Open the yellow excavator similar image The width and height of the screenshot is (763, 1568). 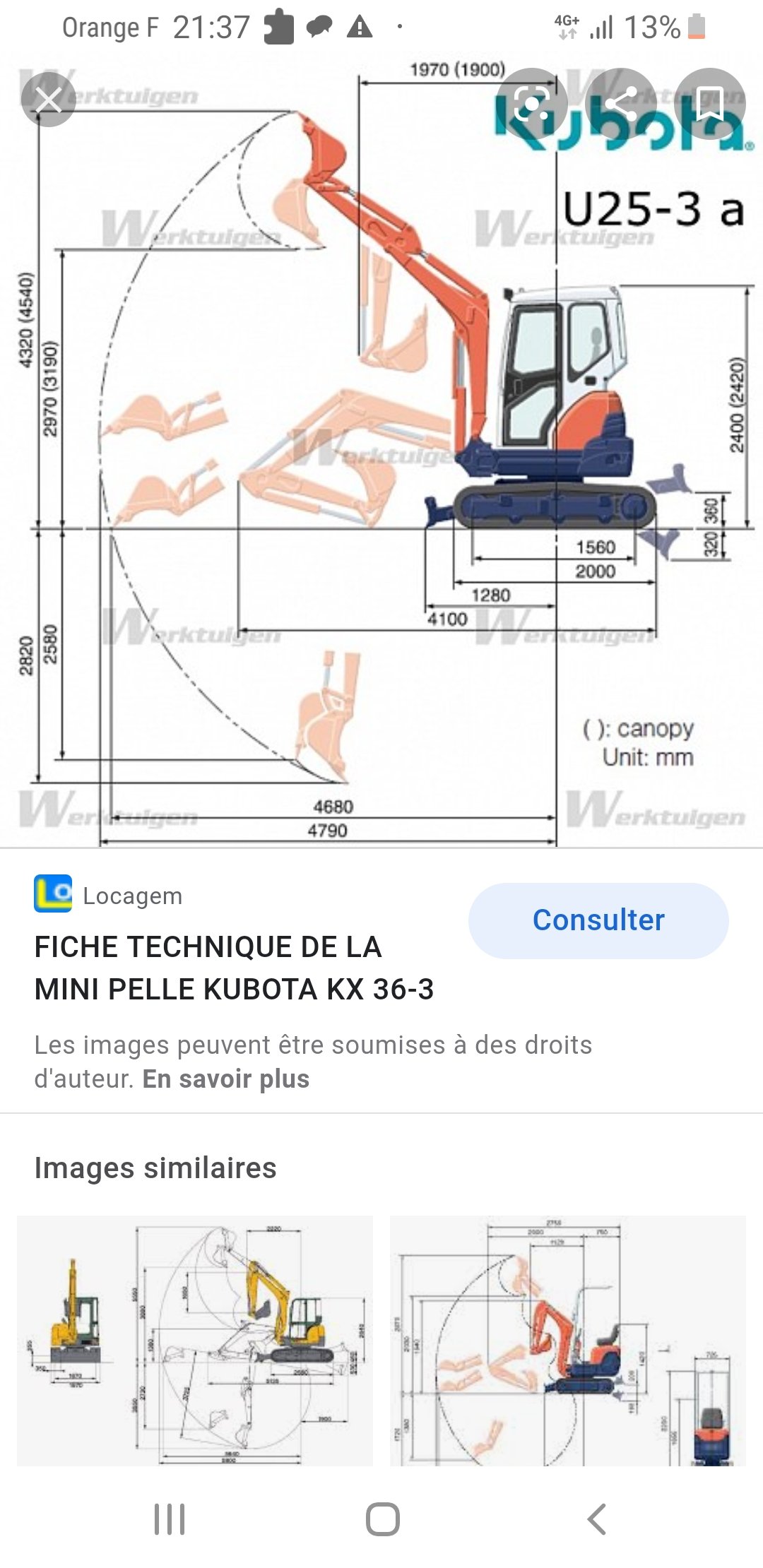click(x=195, y=1340)
